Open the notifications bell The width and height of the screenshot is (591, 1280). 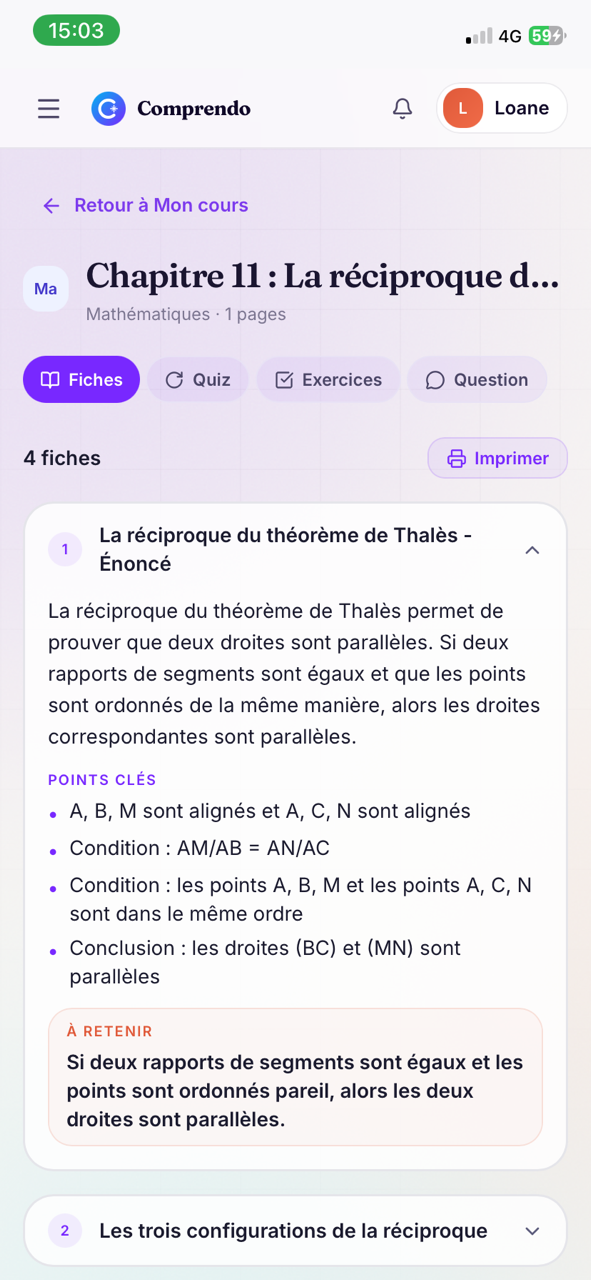(x=402, y=109)
